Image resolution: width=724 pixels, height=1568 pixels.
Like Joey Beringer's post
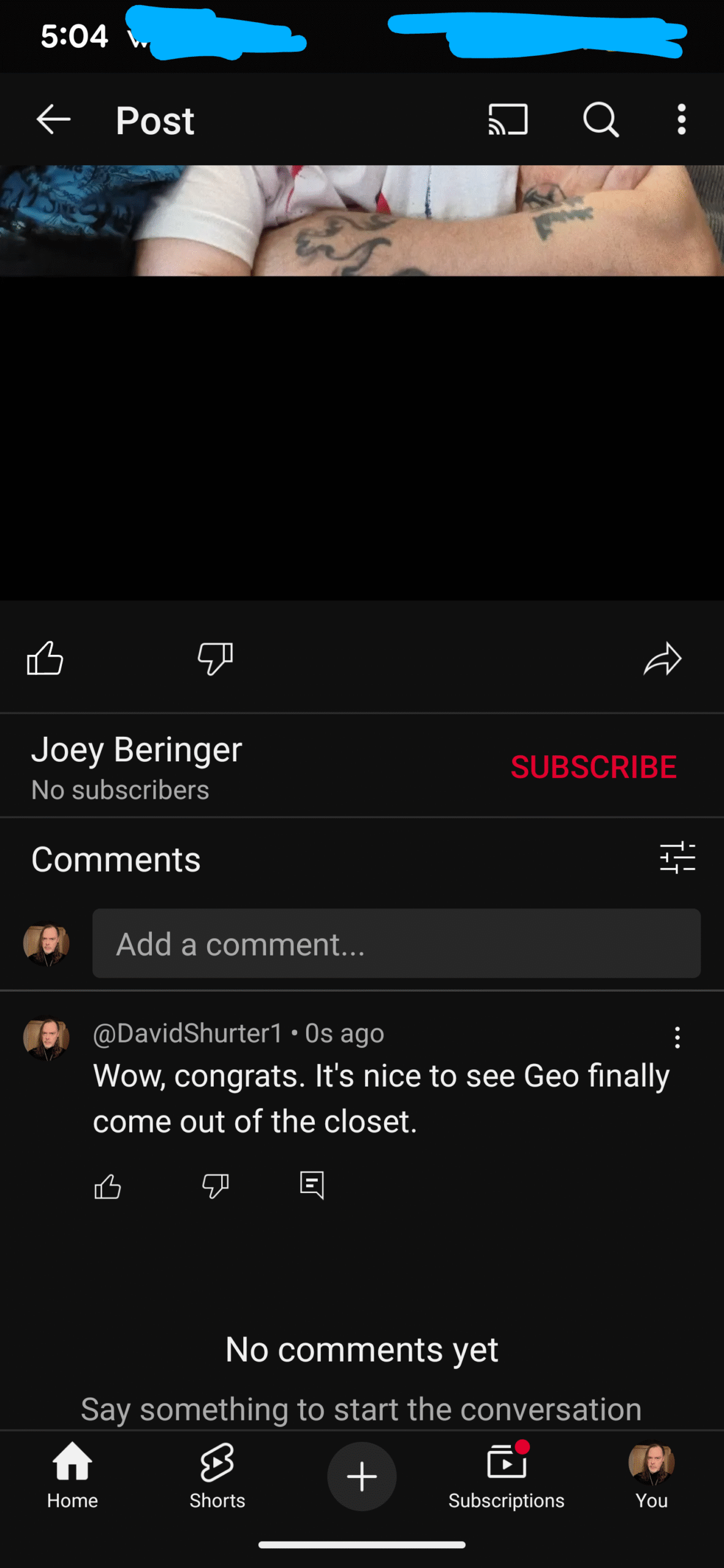pos(45,658)
